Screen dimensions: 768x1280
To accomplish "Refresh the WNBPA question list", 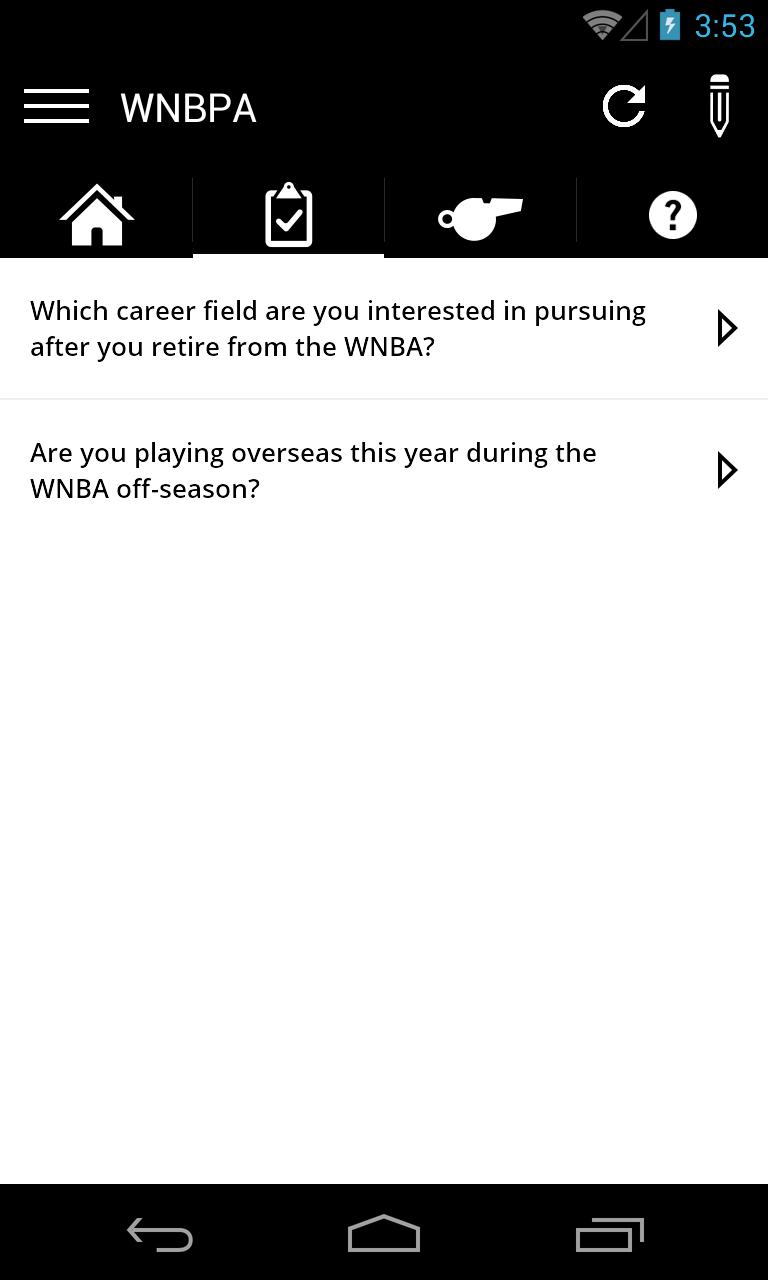I will (623, 105).
